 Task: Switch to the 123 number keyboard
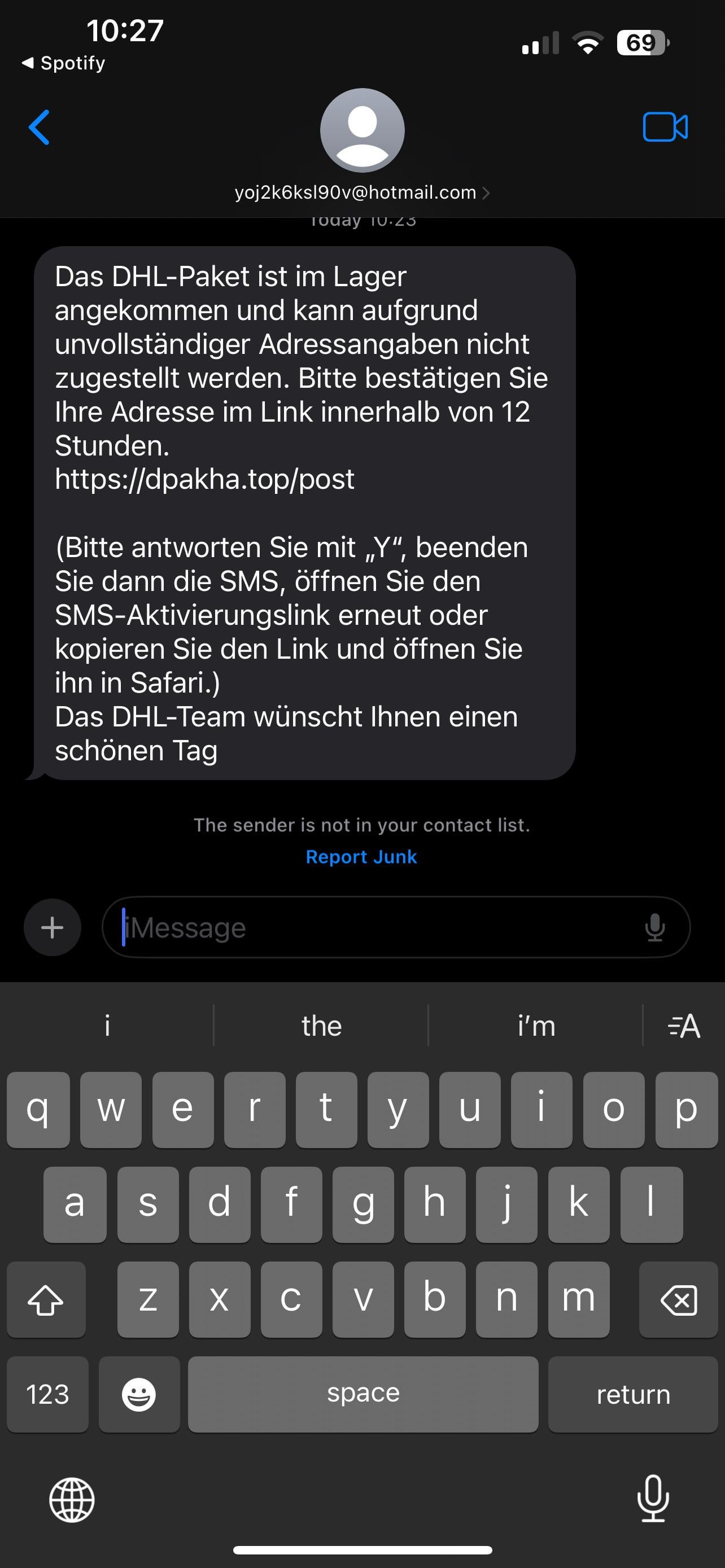[47, 1394]
